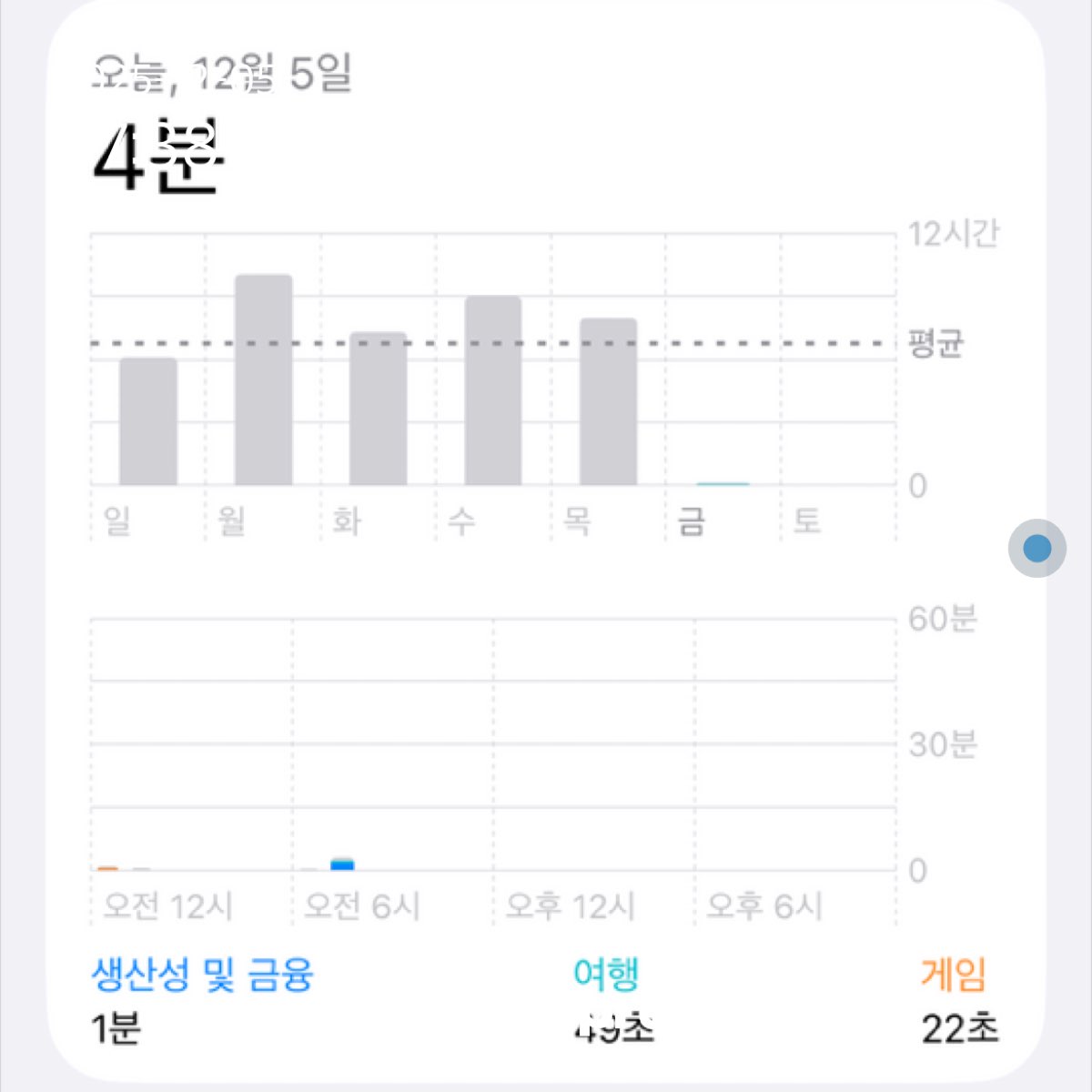Select the Thursday (목) usage bar

(608, 401)
